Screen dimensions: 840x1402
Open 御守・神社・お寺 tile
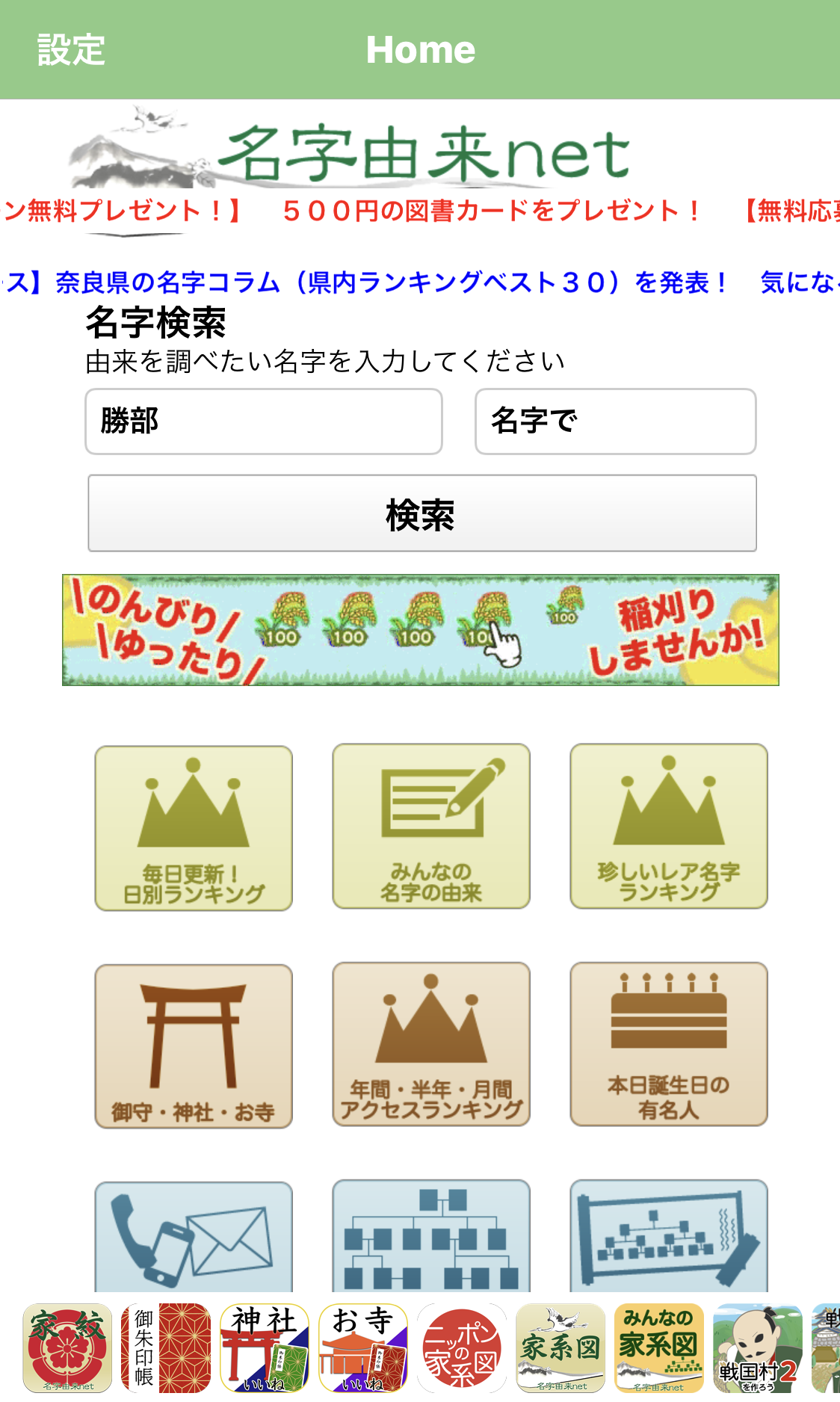194,1046
